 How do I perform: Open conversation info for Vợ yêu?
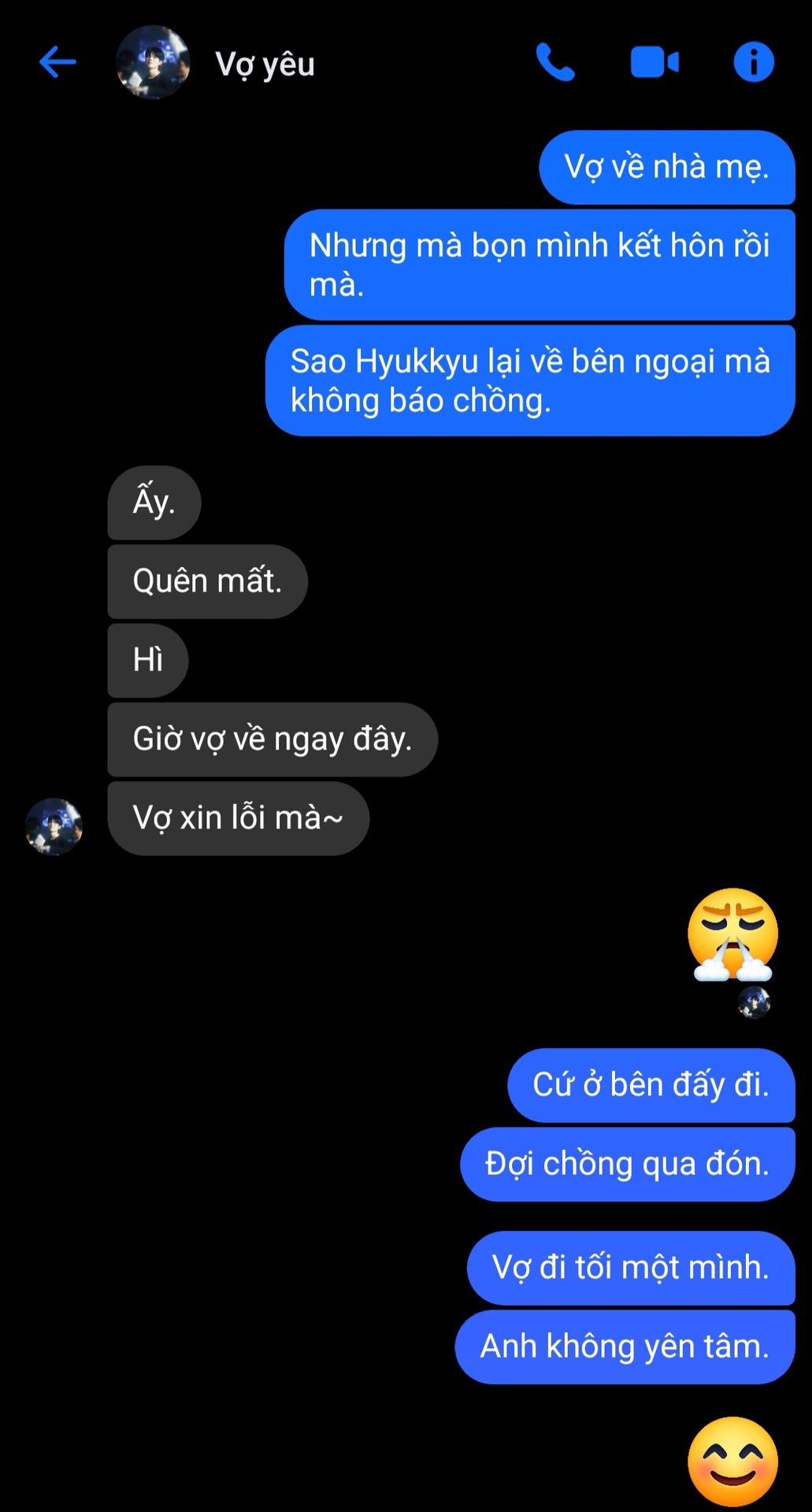coord(753,62)
